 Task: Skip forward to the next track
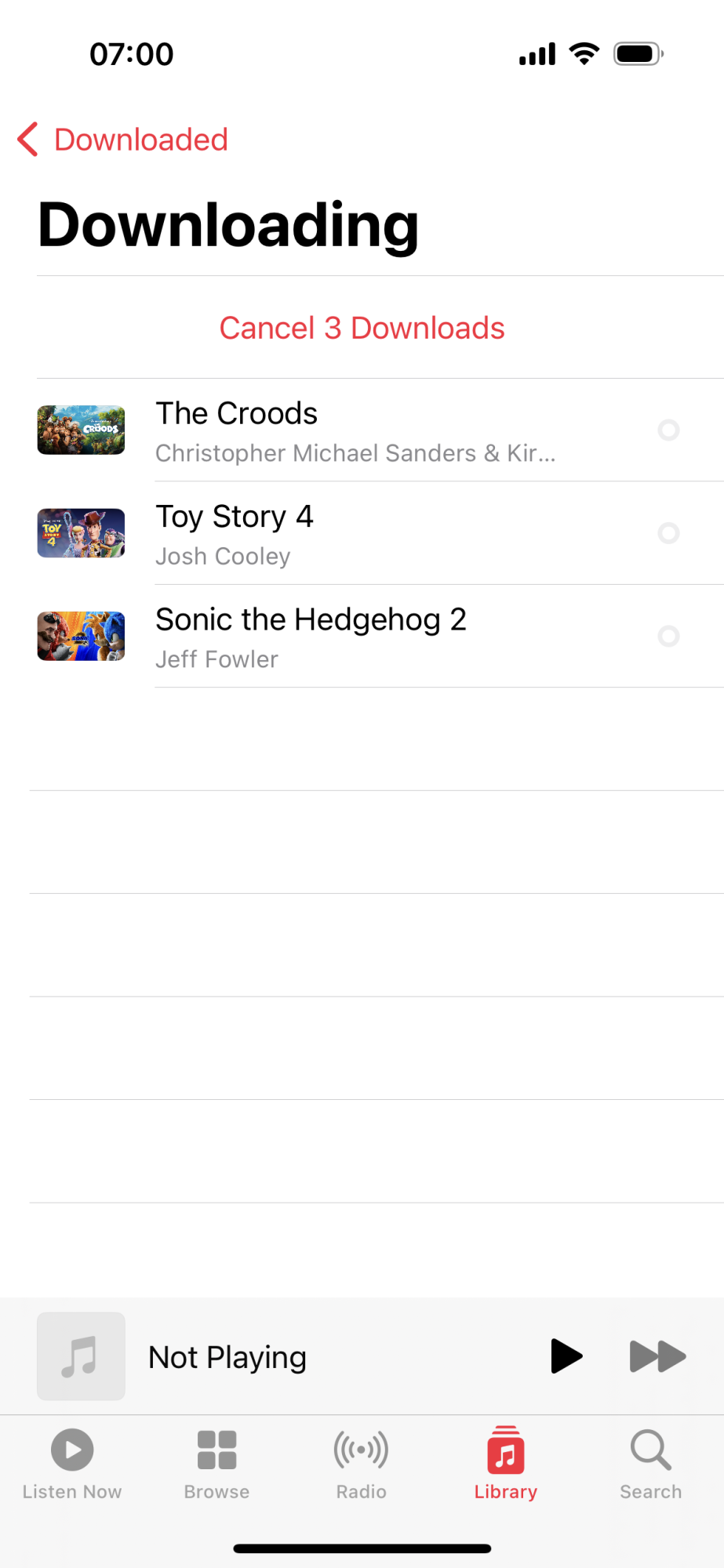click(657, 1356)
